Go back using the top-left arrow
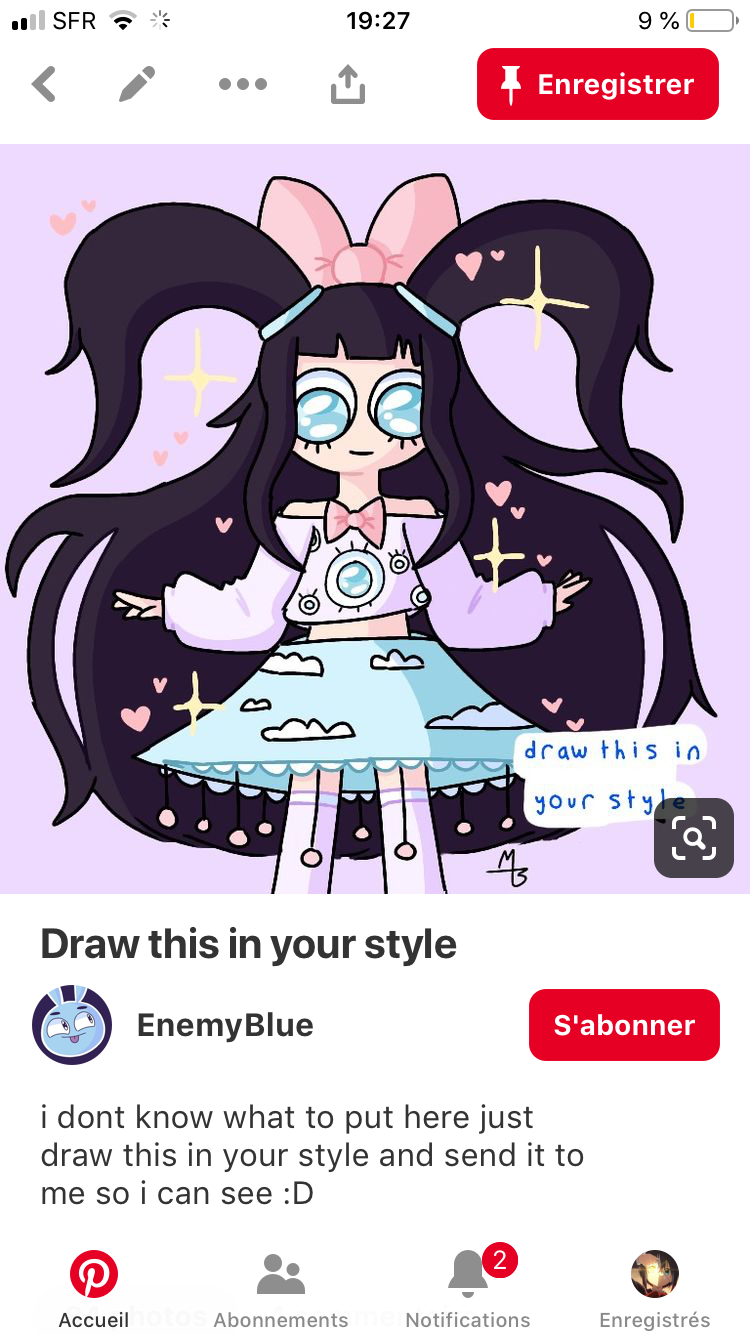The image size is (750, 1334). coord(44,85)
